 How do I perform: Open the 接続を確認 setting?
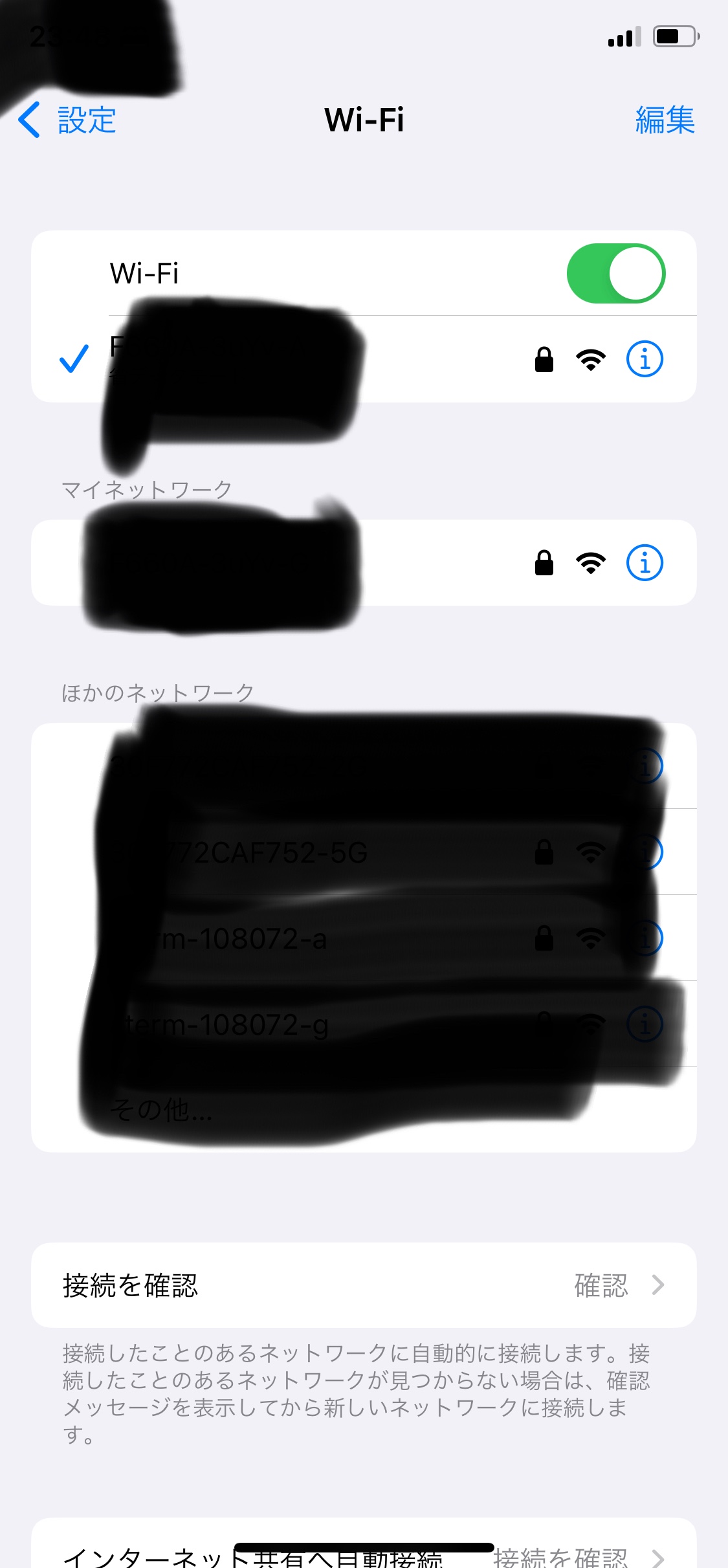click(x=364, y=1285)
